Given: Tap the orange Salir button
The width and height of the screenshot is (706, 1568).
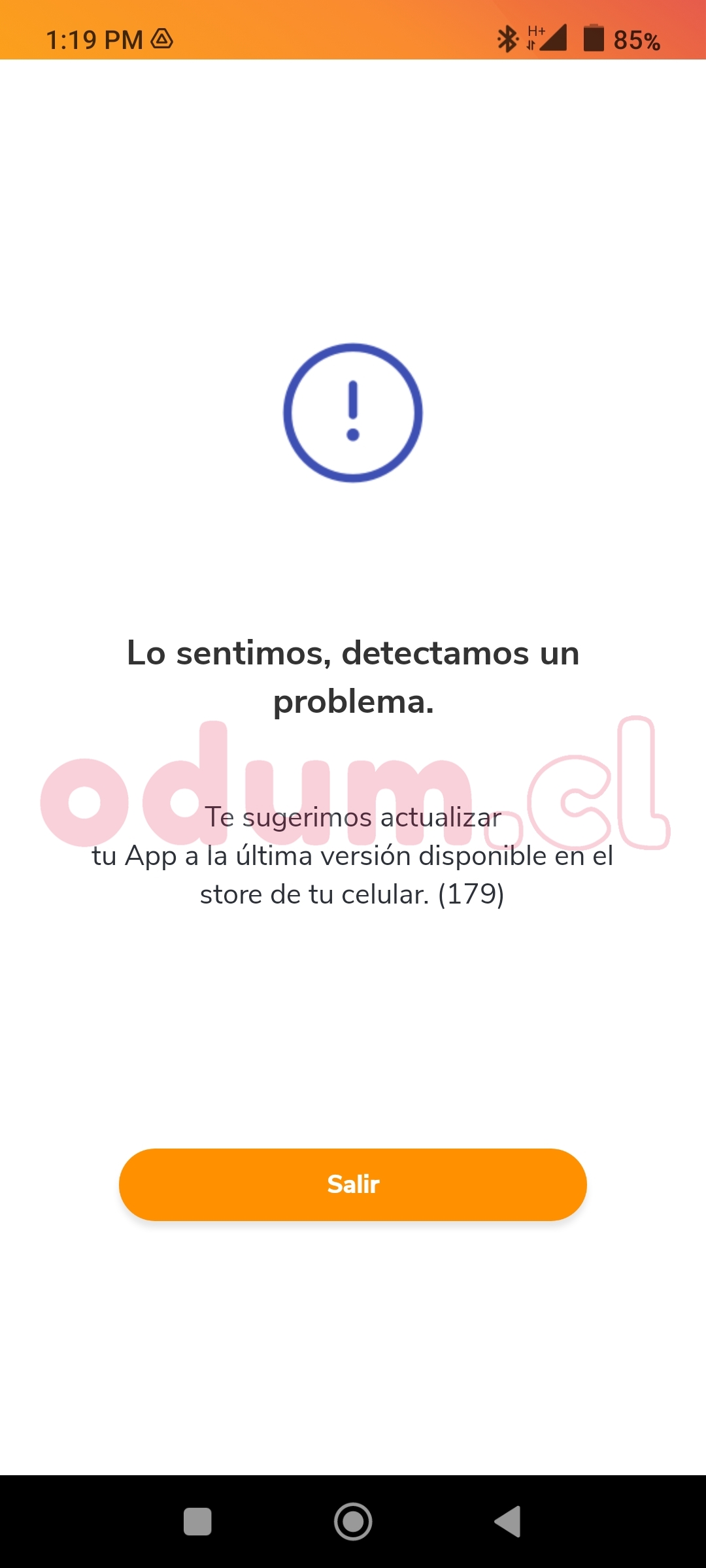Looking at the screenshot, I should coord(353,1184).
